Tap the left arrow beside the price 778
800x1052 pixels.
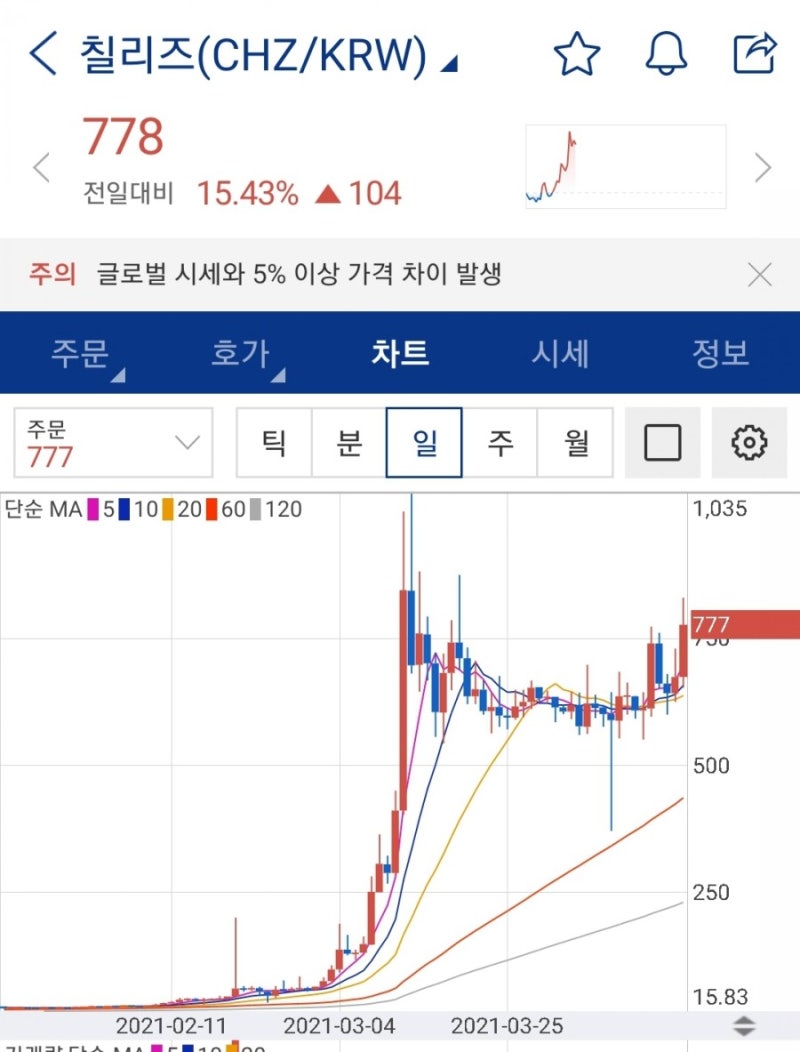(40, 168)
